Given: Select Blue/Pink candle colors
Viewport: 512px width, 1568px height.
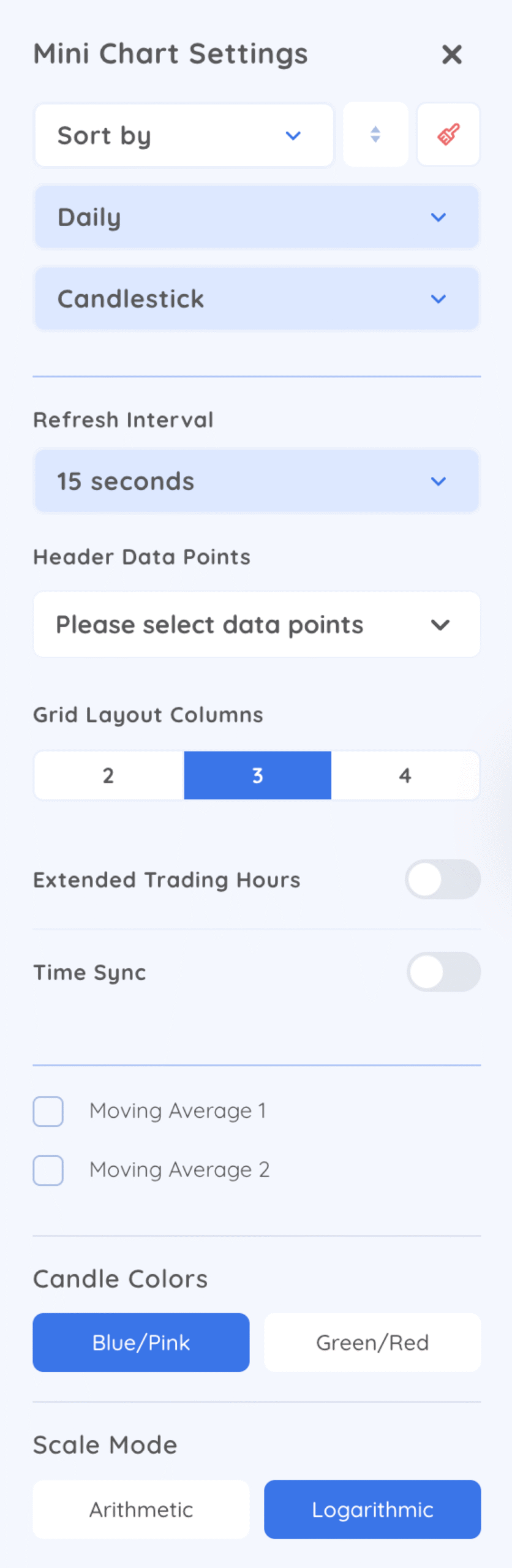Looking at the screenshot, I should [x=141, y=1343].
